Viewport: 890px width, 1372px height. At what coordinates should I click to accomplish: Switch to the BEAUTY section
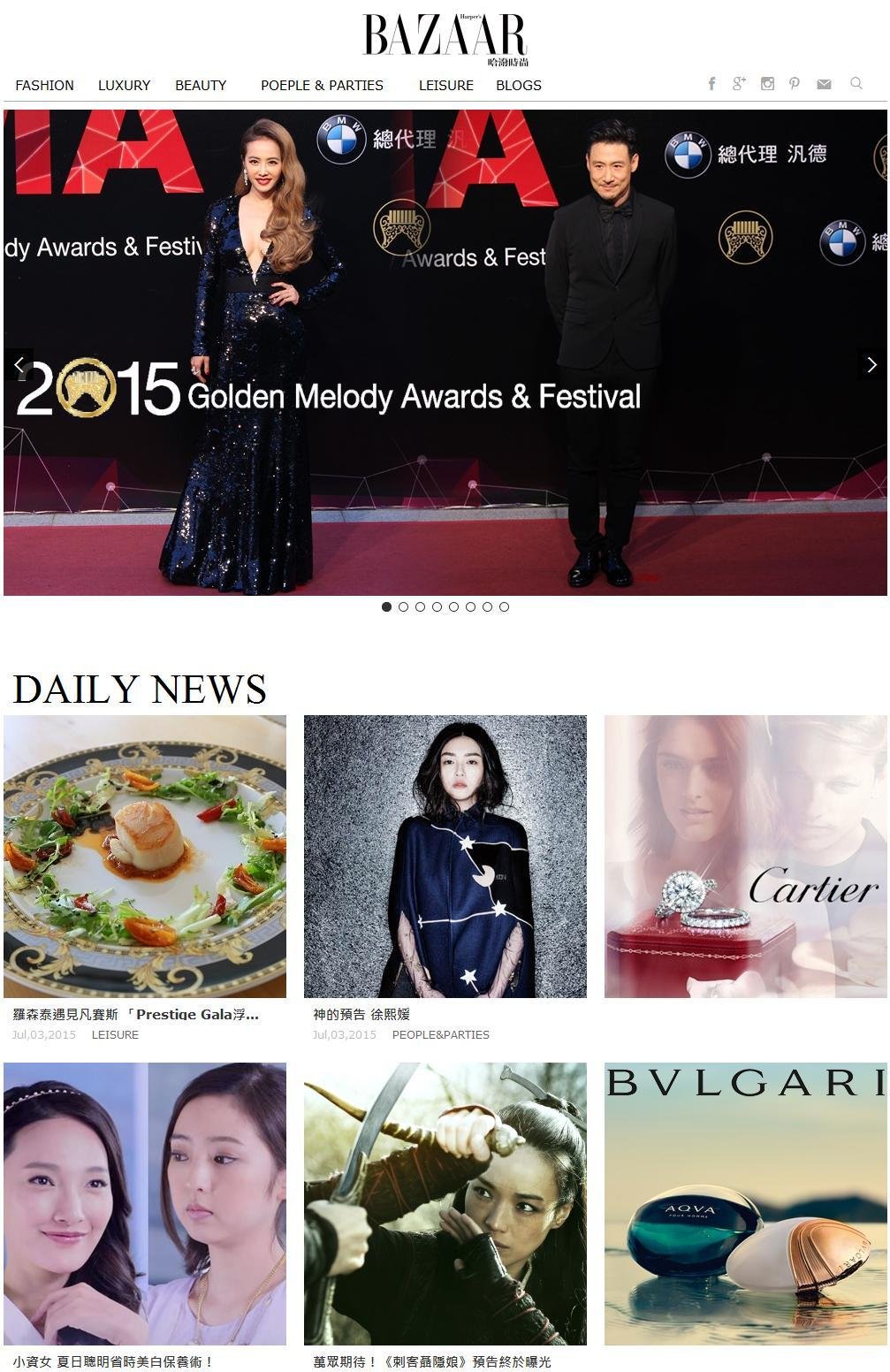[201, 86]
